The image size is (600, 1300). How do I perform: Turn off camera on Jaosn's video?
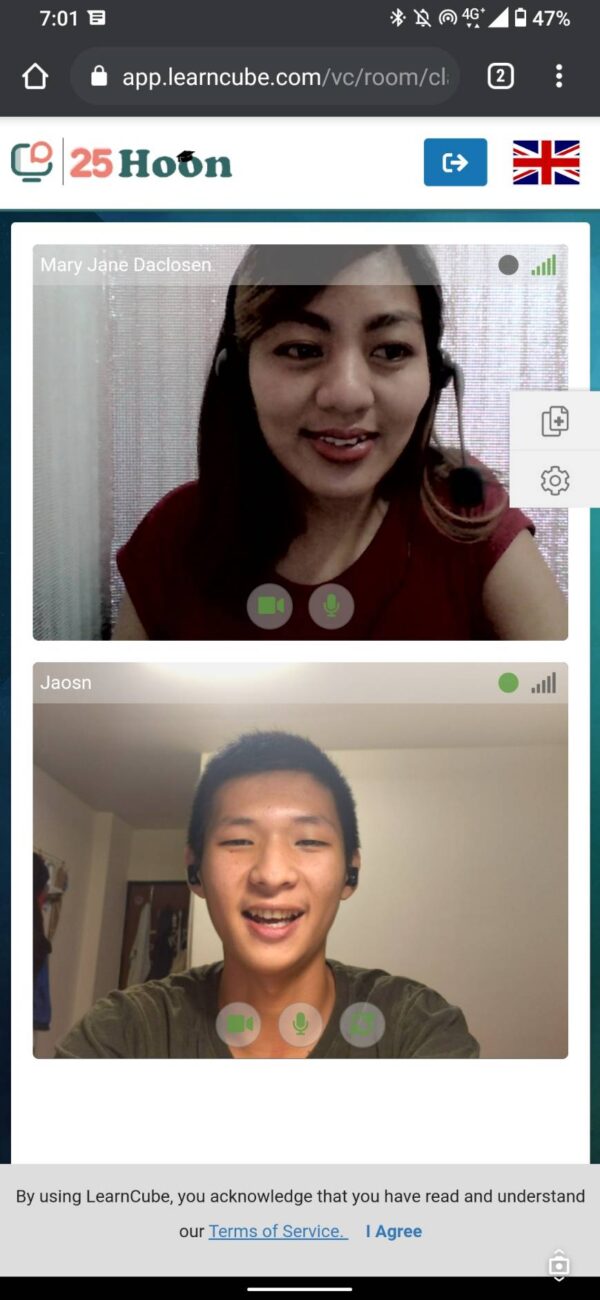239,1024
